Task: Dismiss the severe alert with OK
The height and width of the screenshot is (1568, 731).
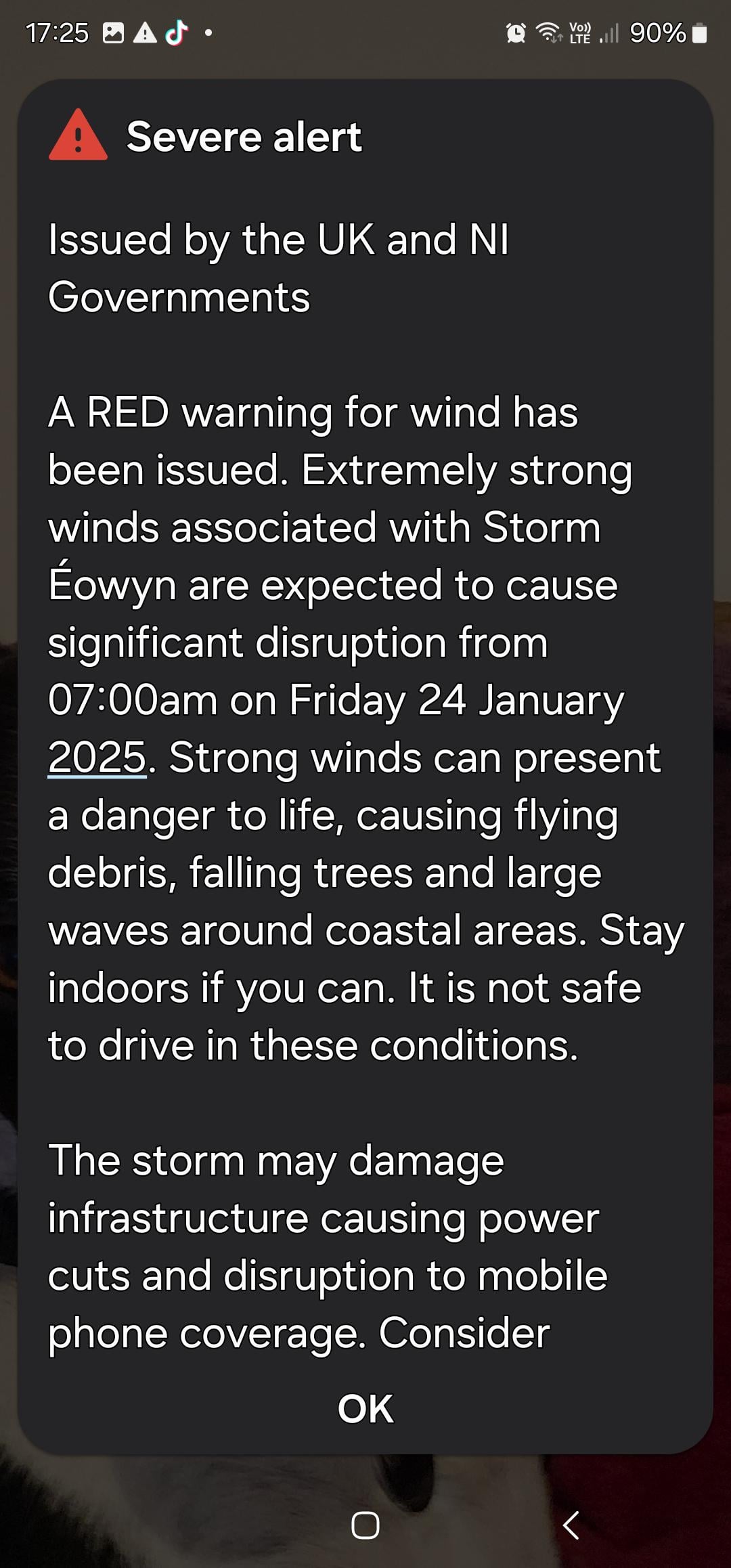Action: (x=365, y=1410)
